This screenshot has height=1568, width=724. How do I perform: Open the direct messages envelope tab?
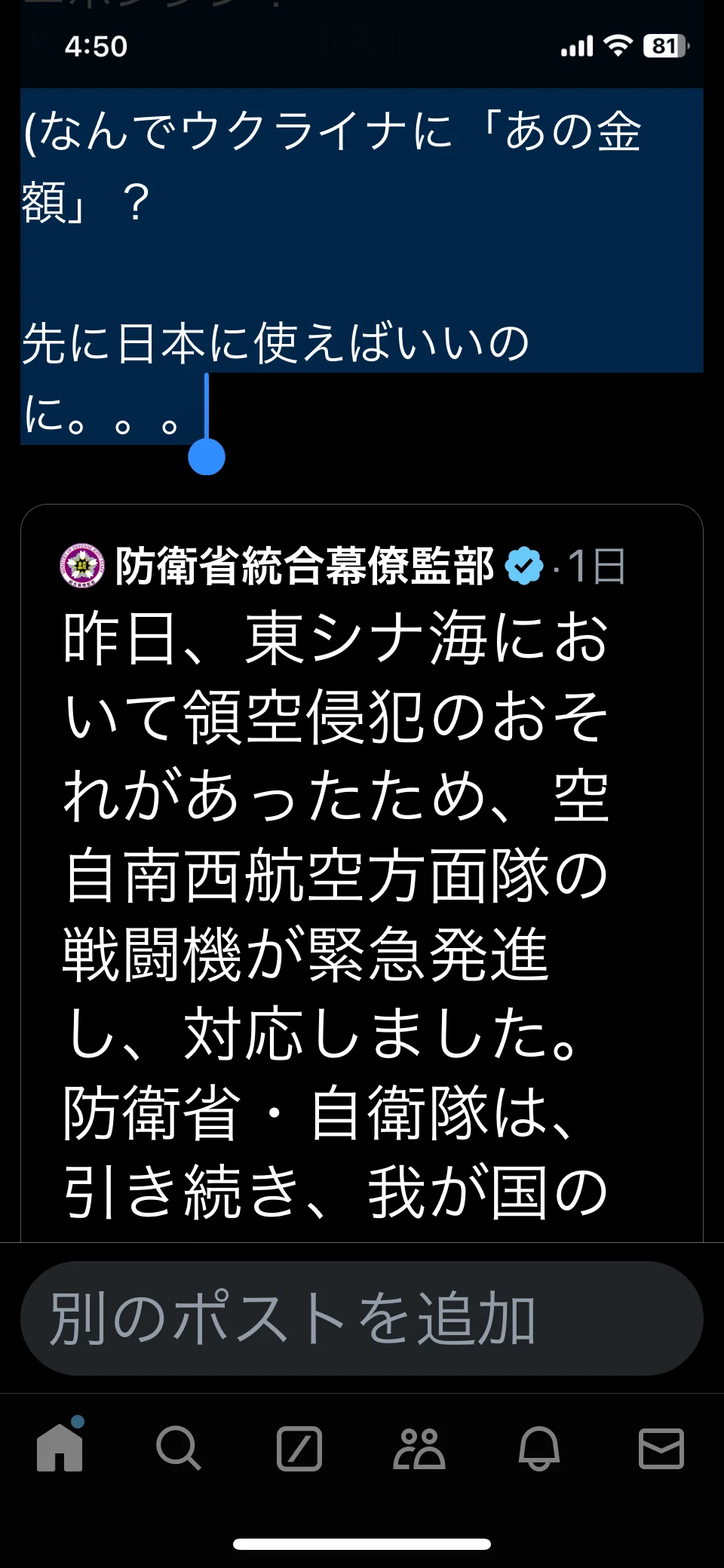pos(661,1448)
